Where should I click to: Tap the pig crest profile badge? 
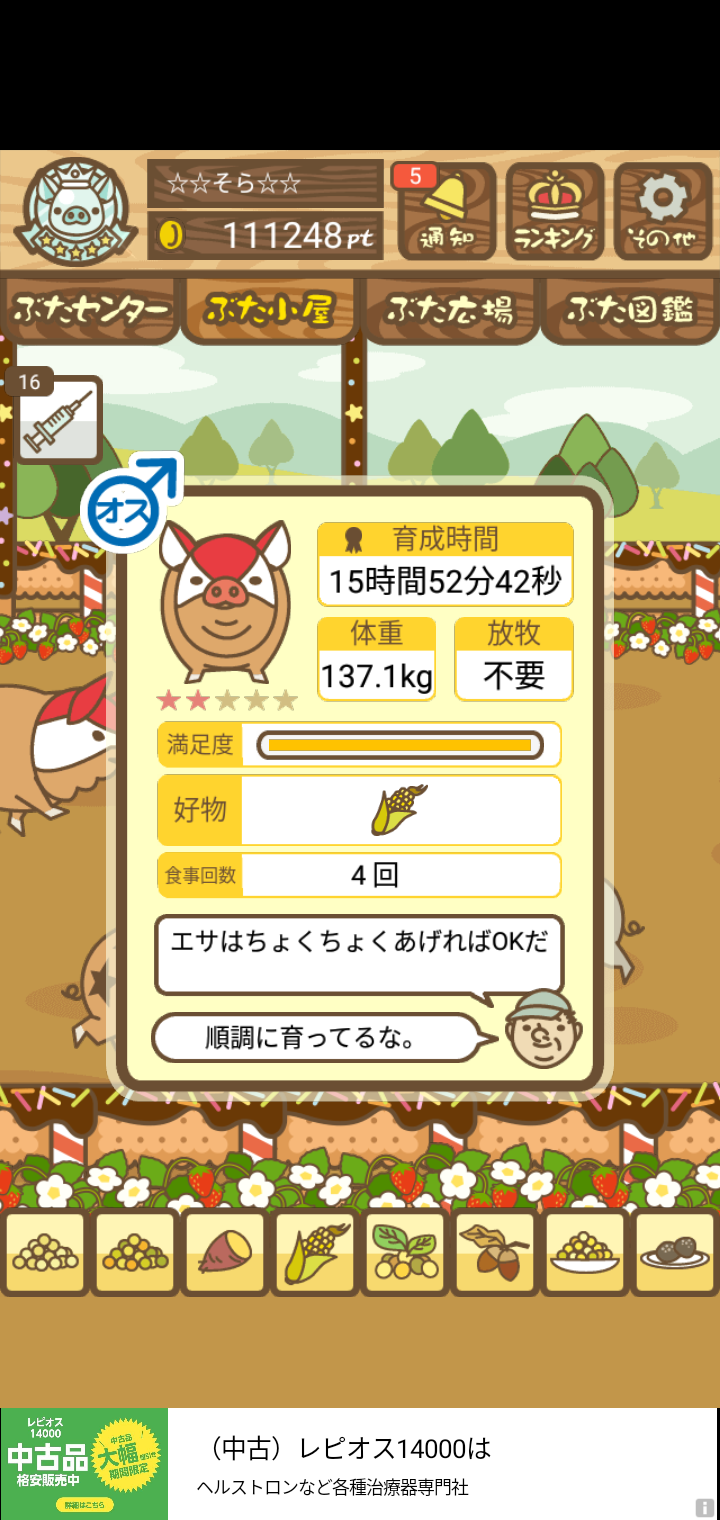pyautogui.click(x=75, y=212)
